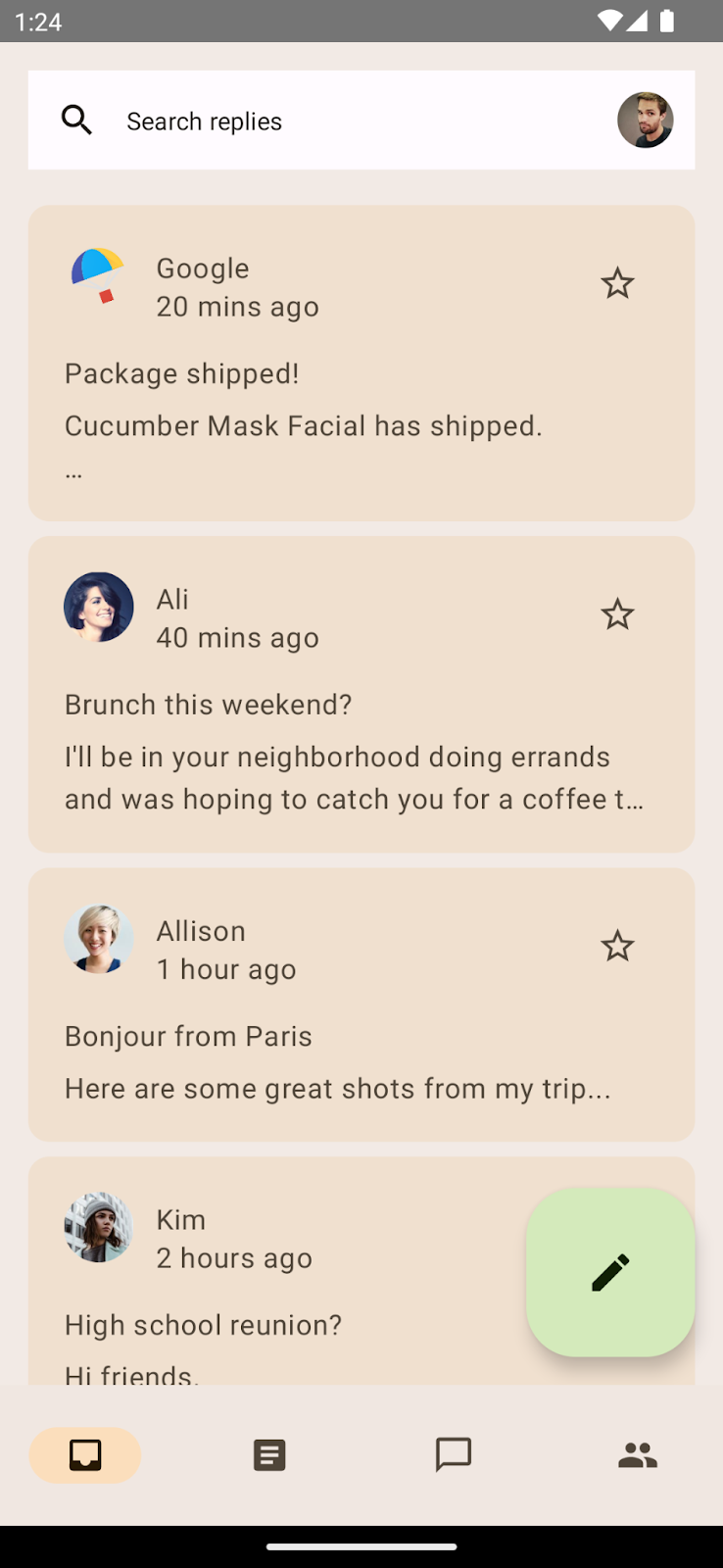Switch to the Inbox tab

pyautogui.click(x=85, y=1455)
